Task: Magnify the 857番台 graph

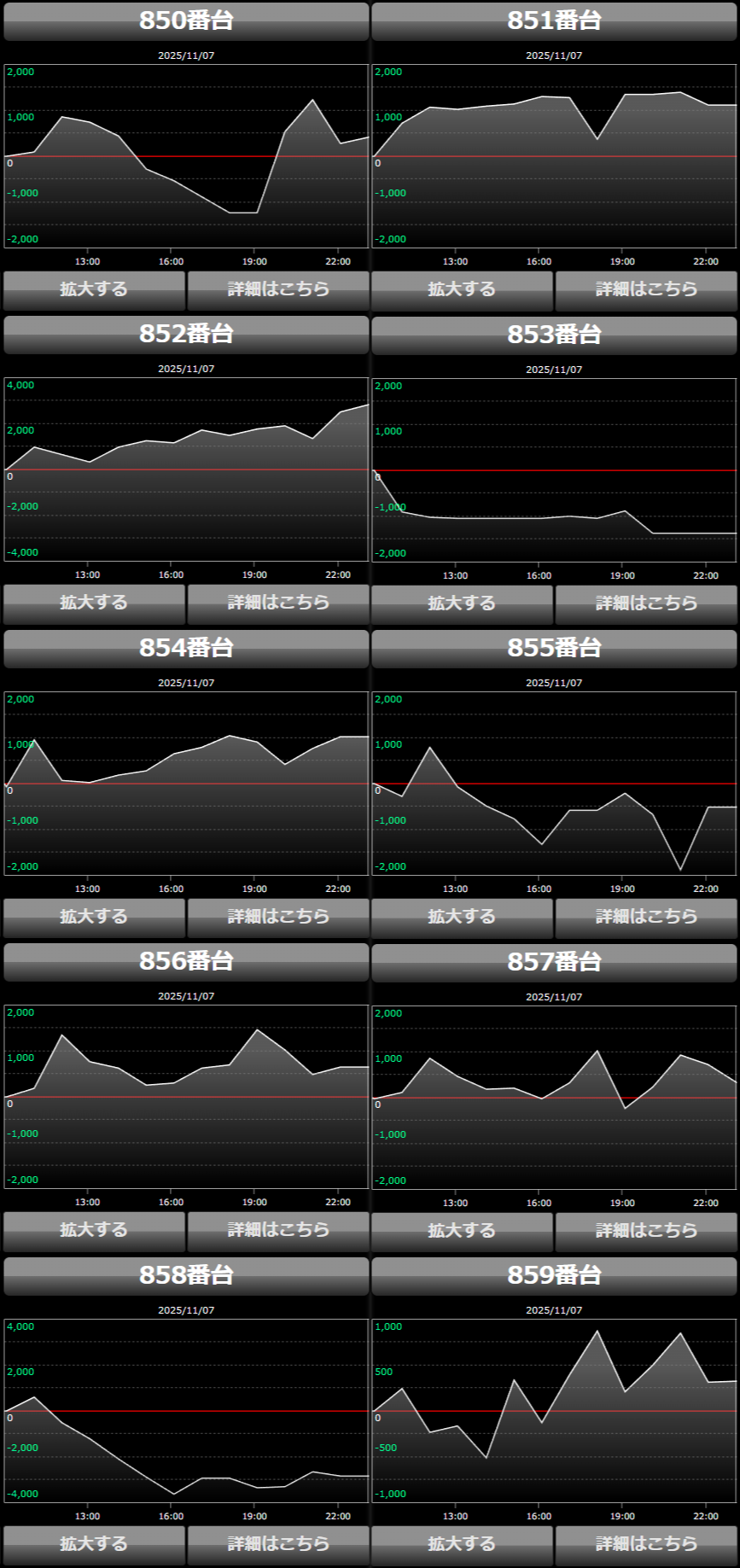Action: (x=462, y=1231)
